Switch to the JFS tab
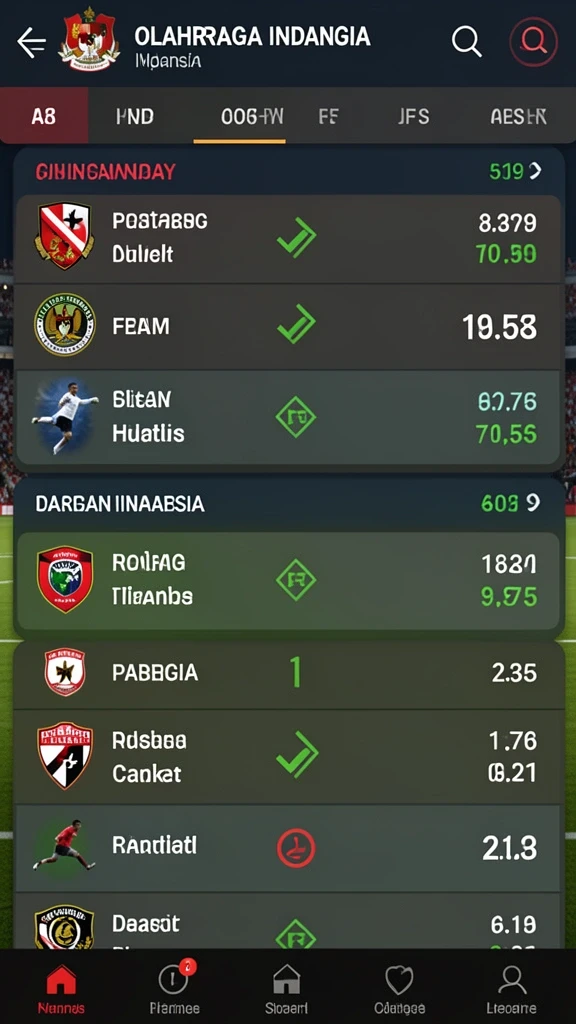Viewport: 576px width, 1024px height. (414, 117)
